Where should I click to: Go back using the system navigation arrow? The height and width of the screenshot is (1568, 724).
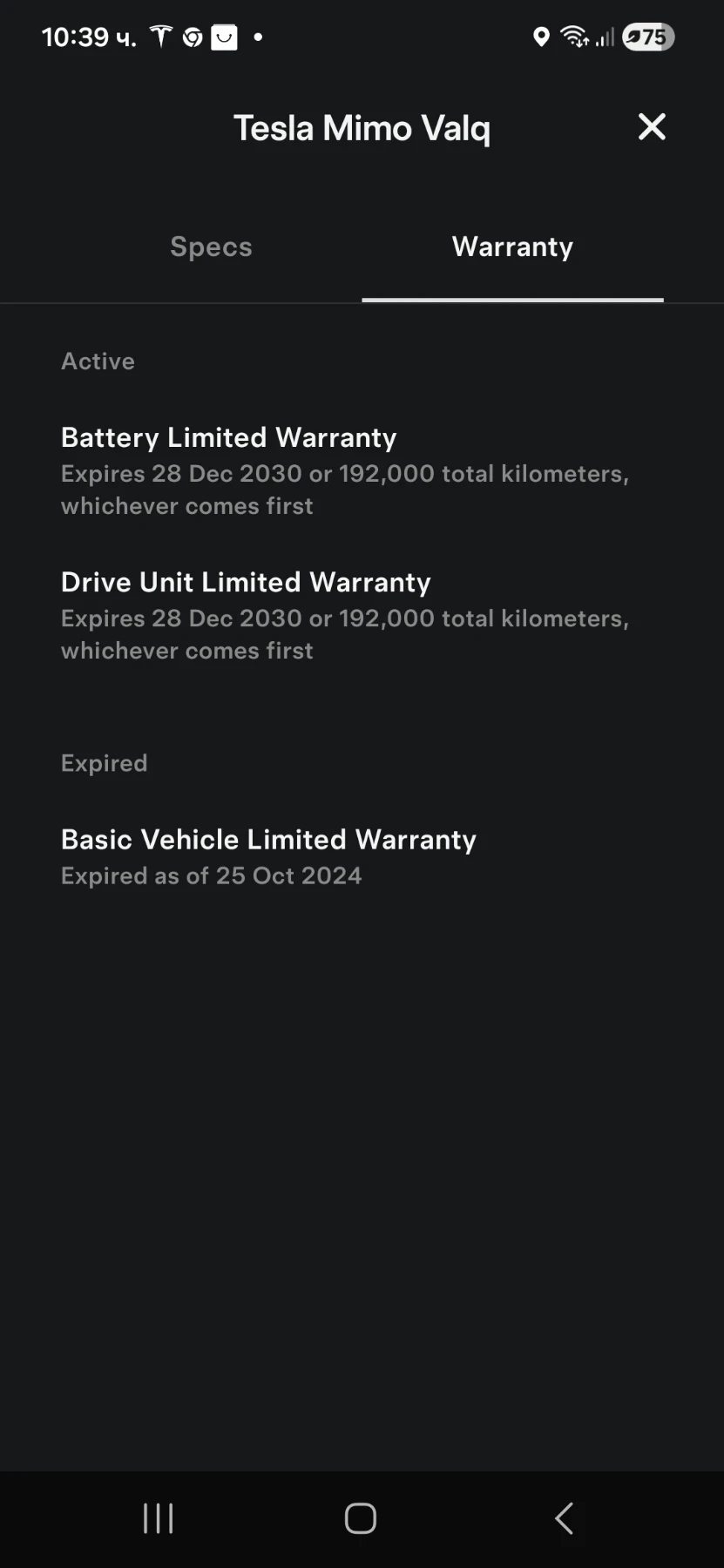(x=564, y=1518)
